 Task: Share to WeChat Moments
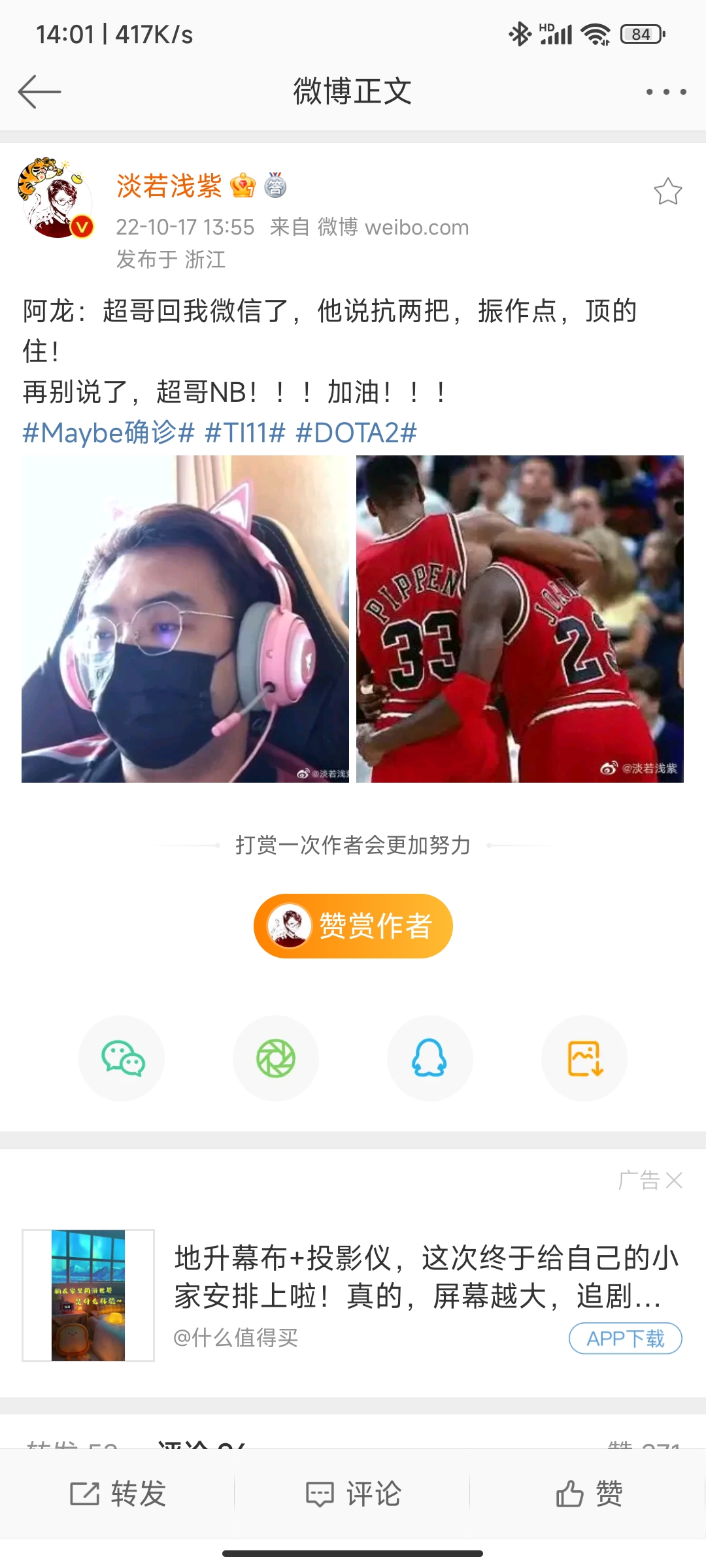tap(276, 1058)
